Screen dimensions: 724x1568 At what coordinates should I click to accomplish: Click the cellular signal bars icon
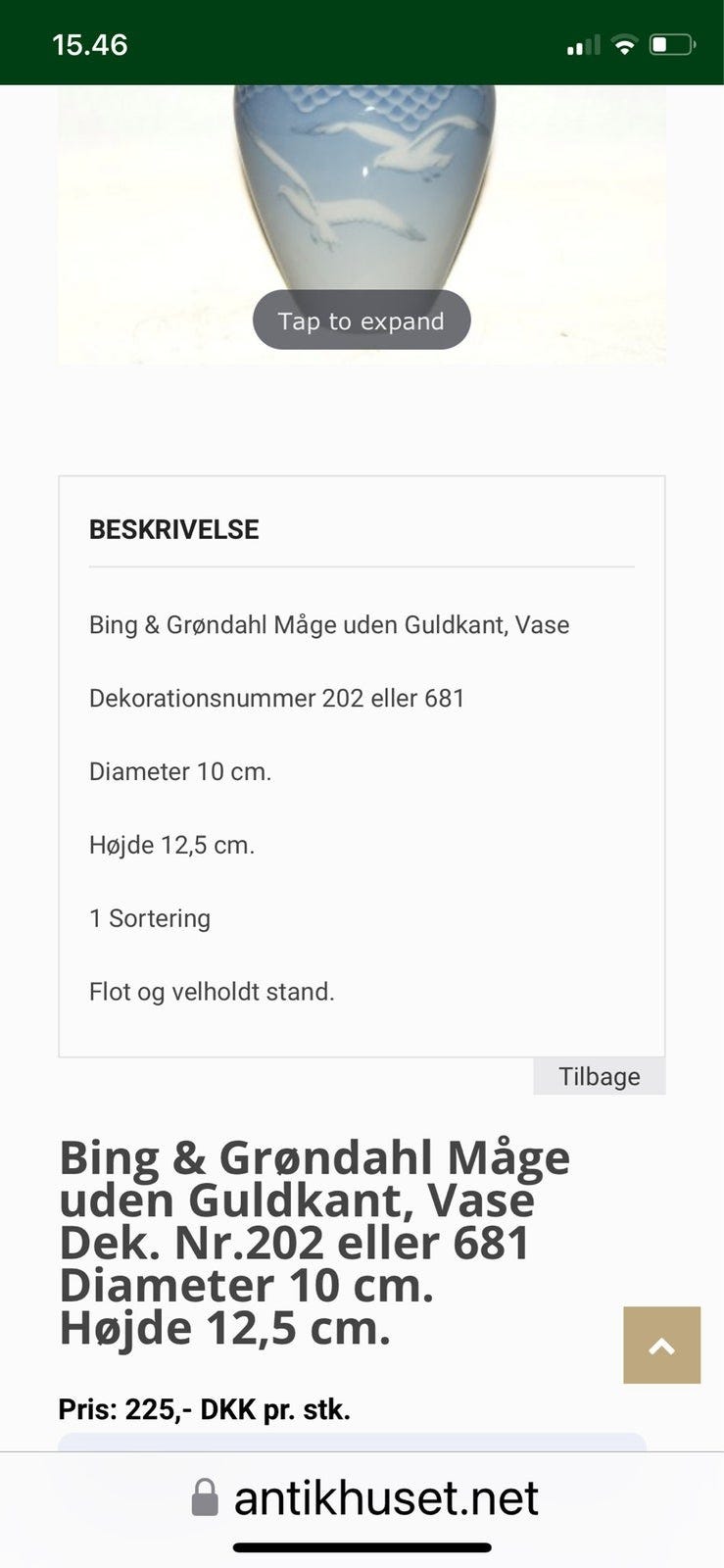[x=581, y=44]
